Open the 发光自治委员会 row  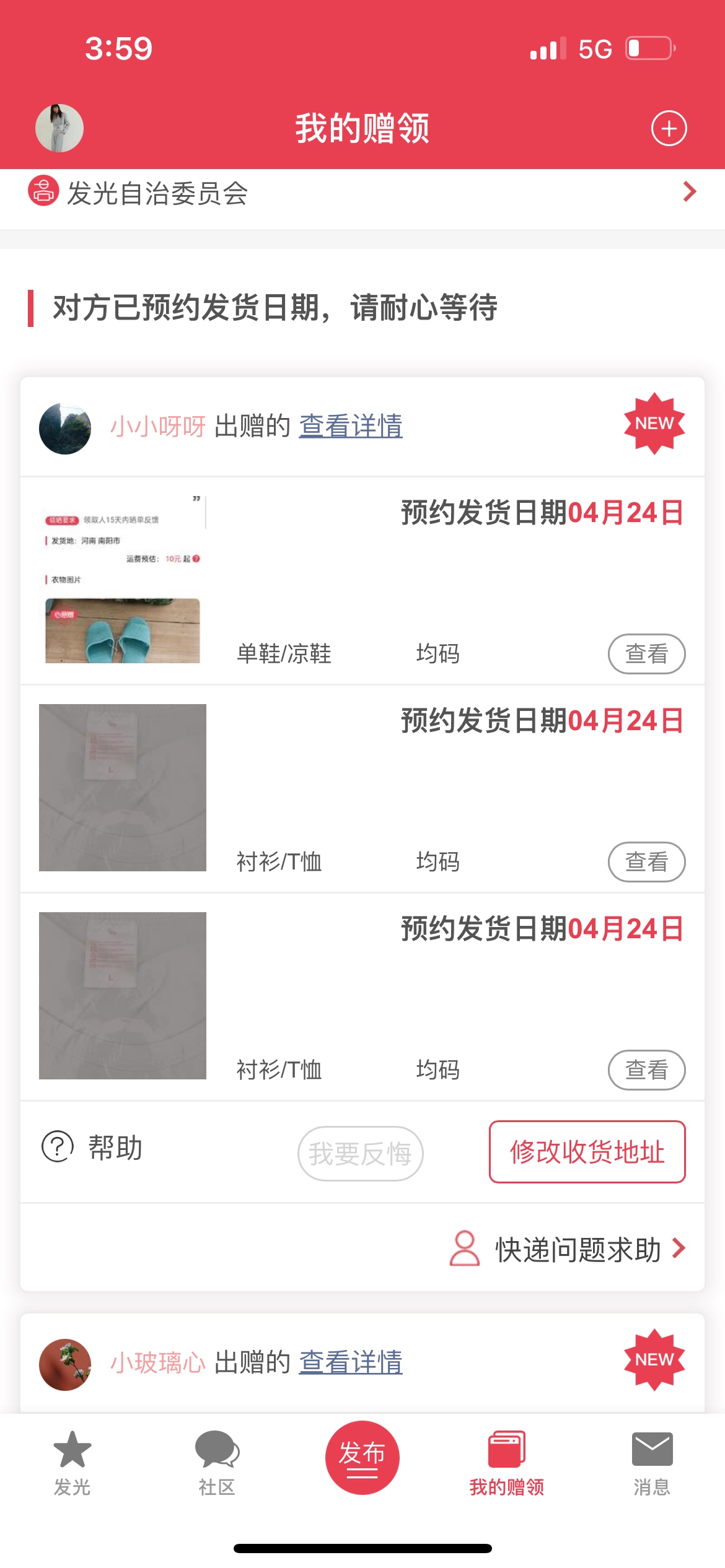(x=362, y=193)
